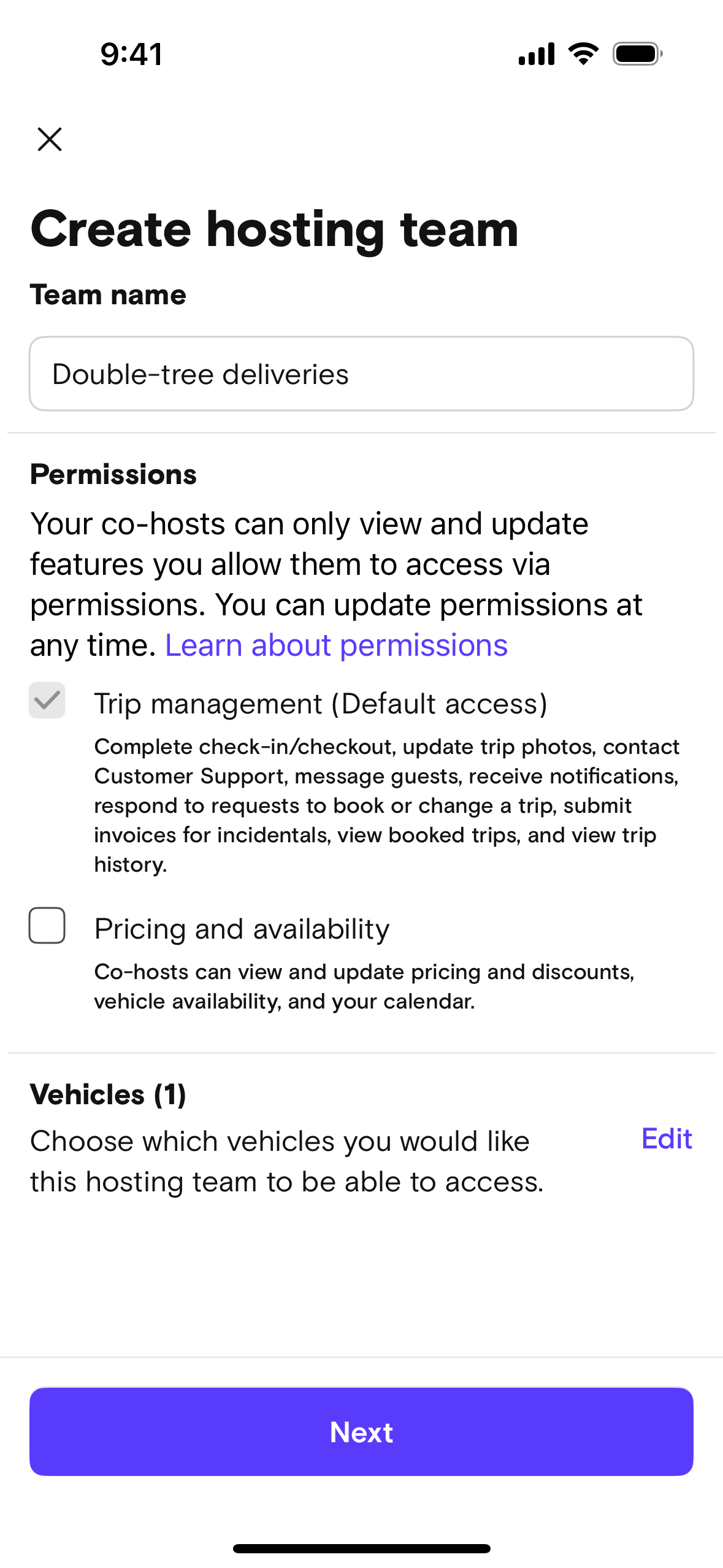The image size is (723, 1568).
Task: Edit the Team name text field
Action: pyautogui.click(x=361, y=374)
